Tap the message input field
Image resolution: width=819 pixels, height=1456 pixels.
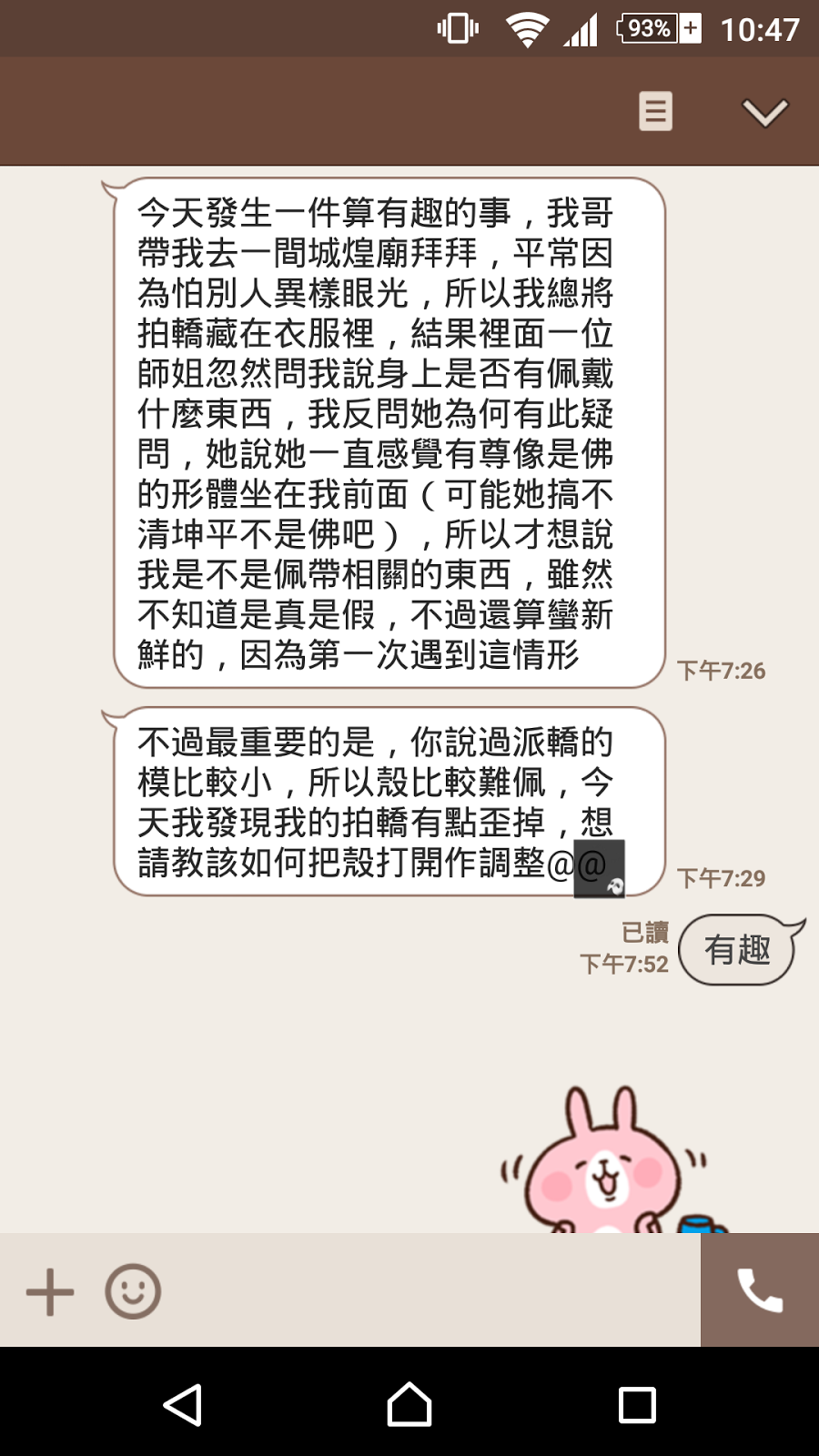428,1291
